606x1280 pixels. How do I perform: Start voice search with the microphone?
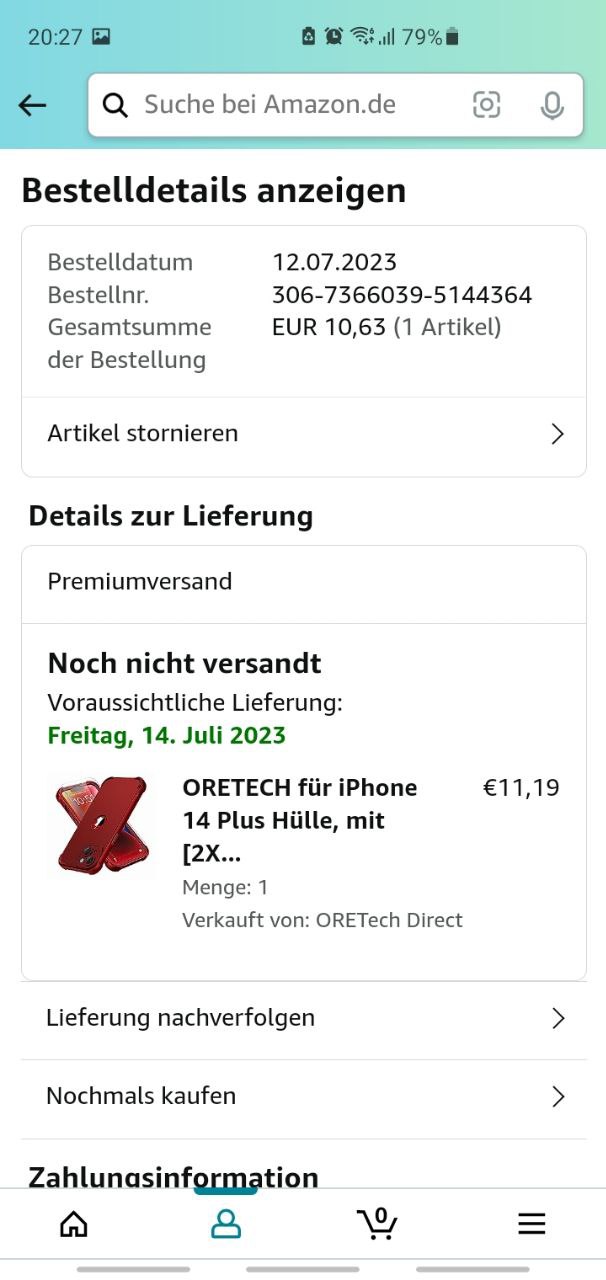click(x=552, y=105)
